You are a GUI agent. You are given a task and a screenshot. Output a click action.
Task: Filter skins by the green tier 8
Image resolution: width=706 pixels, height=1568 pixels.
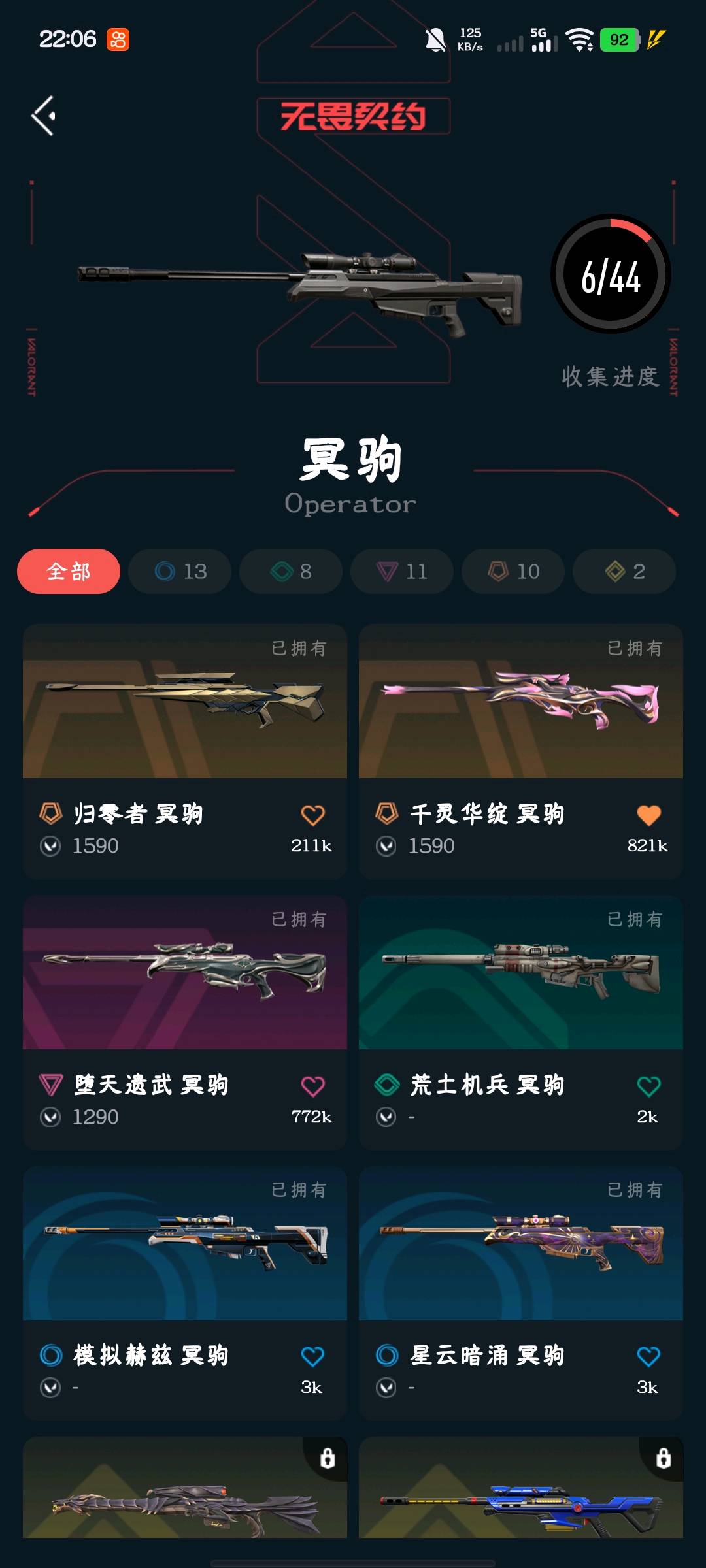click(x=291, y=572)
